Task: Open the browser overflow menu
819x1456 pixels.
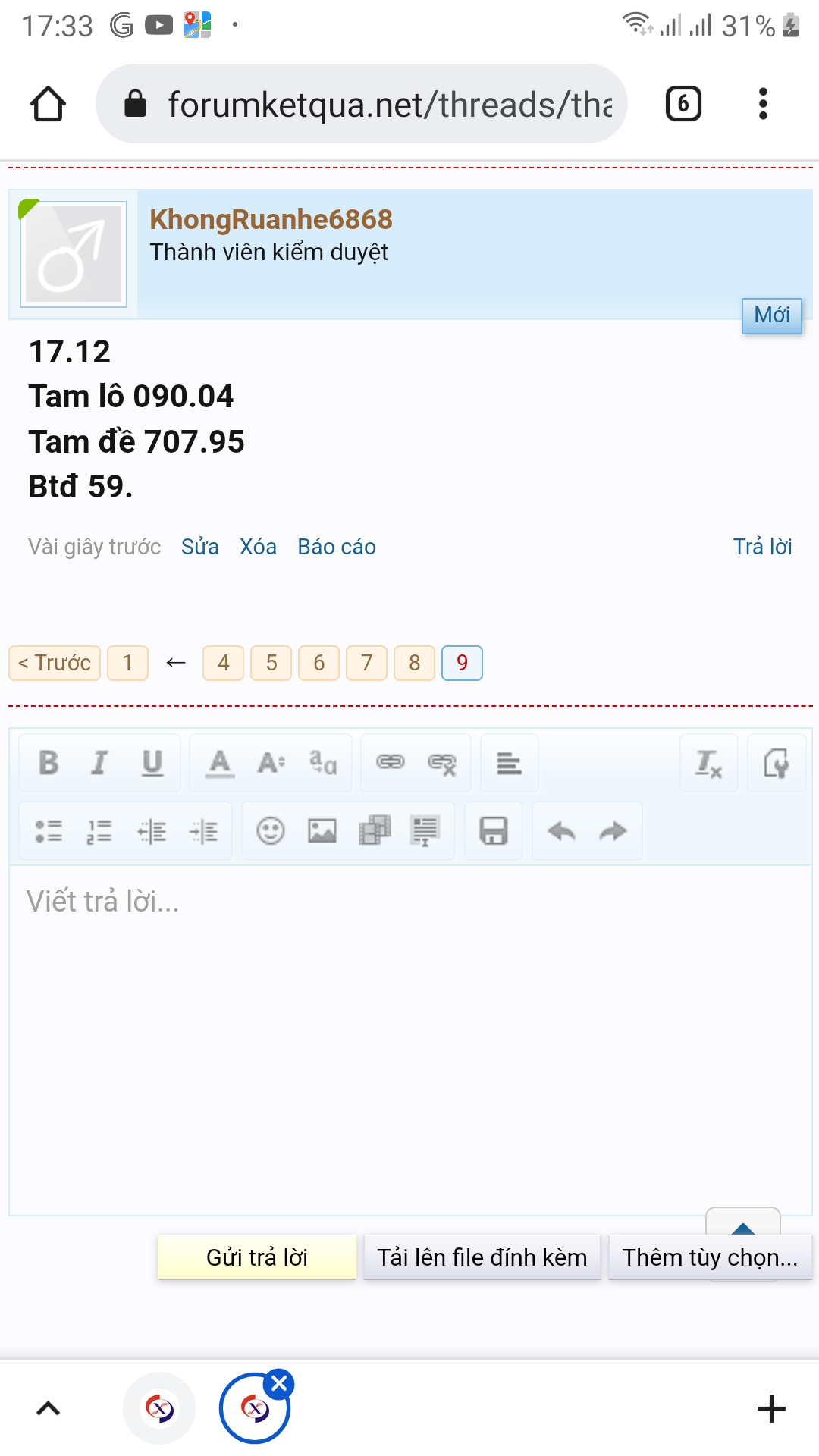Action: [x=763, y=104]
